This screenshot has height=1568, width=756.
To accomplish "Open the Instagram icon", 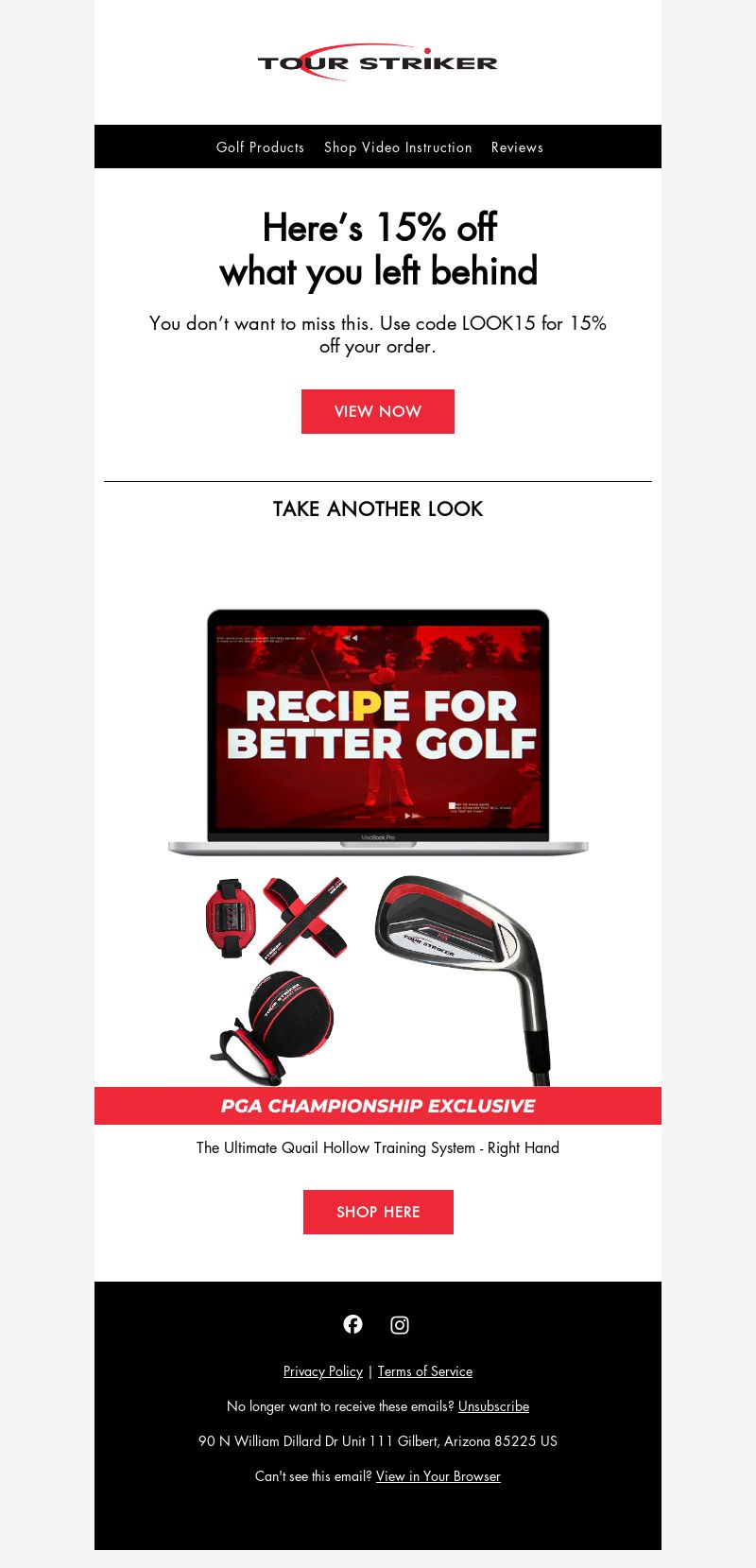I will point(400,1325).
